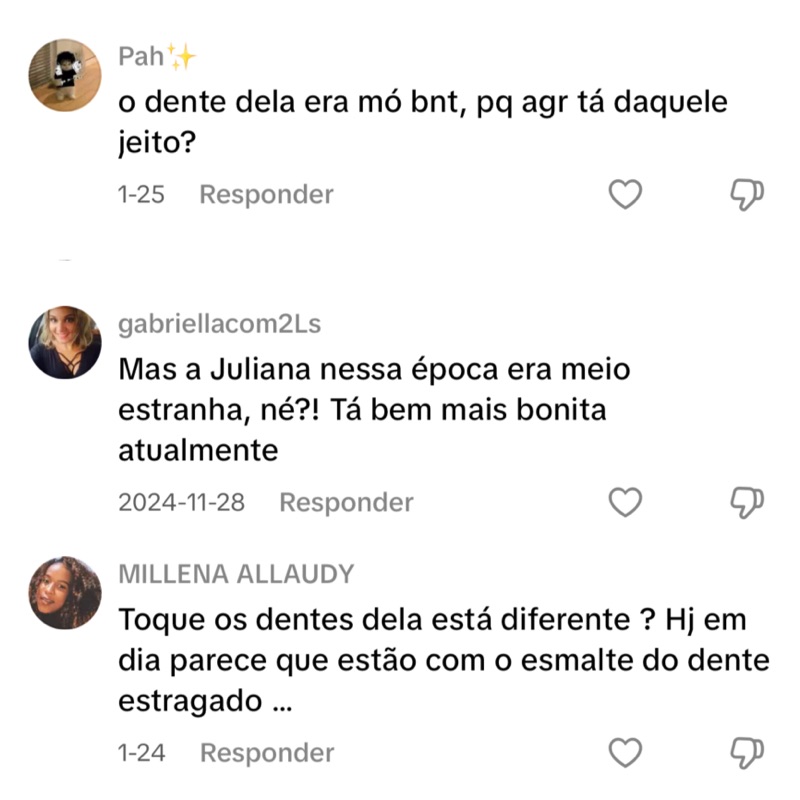Reply to MILLENA ALLAUDY's comment
Image resolution: width=800 pixels, height=800 pixels.
click(x=267, y=752)
